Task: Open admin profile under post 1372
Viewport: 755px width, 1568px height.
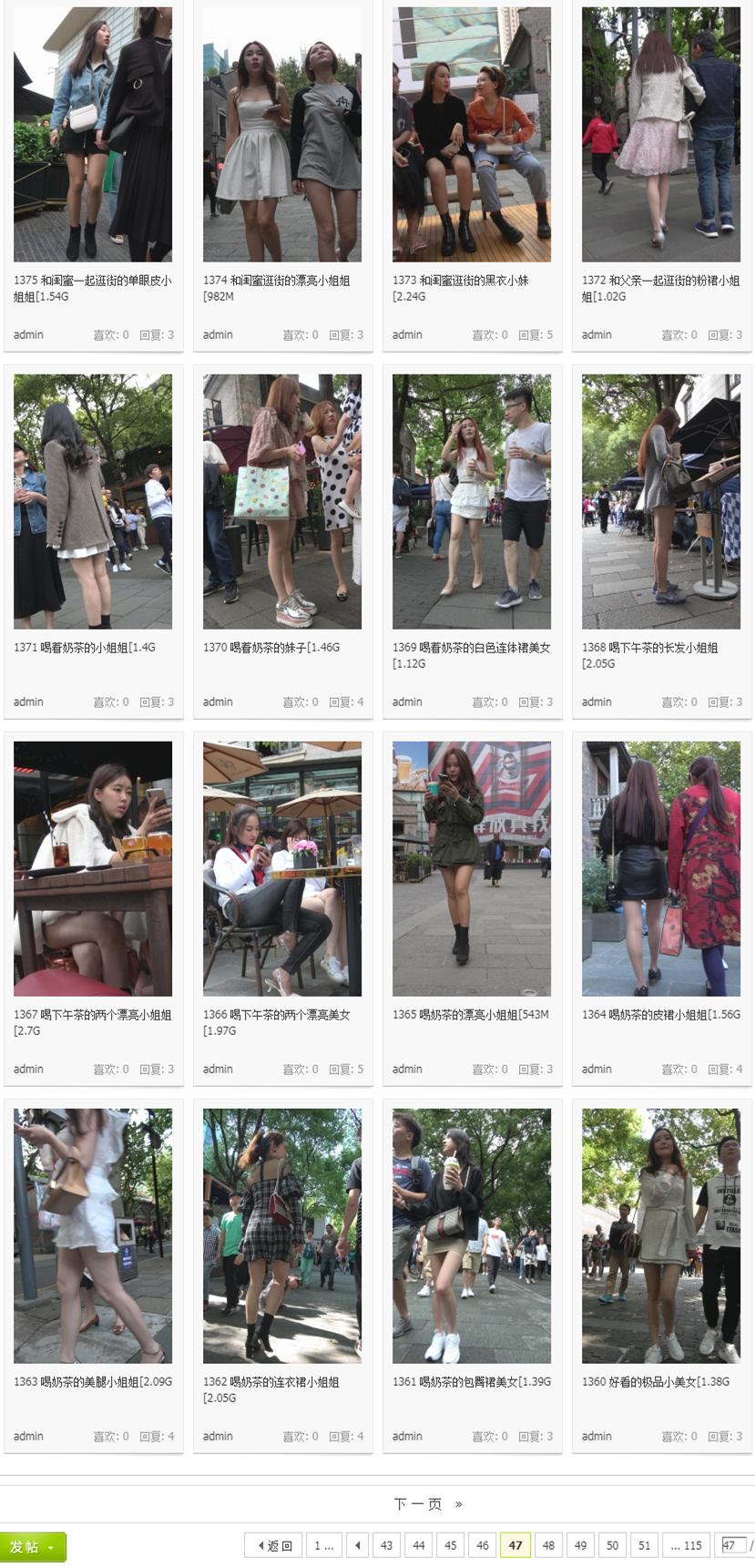Action: 597,334
